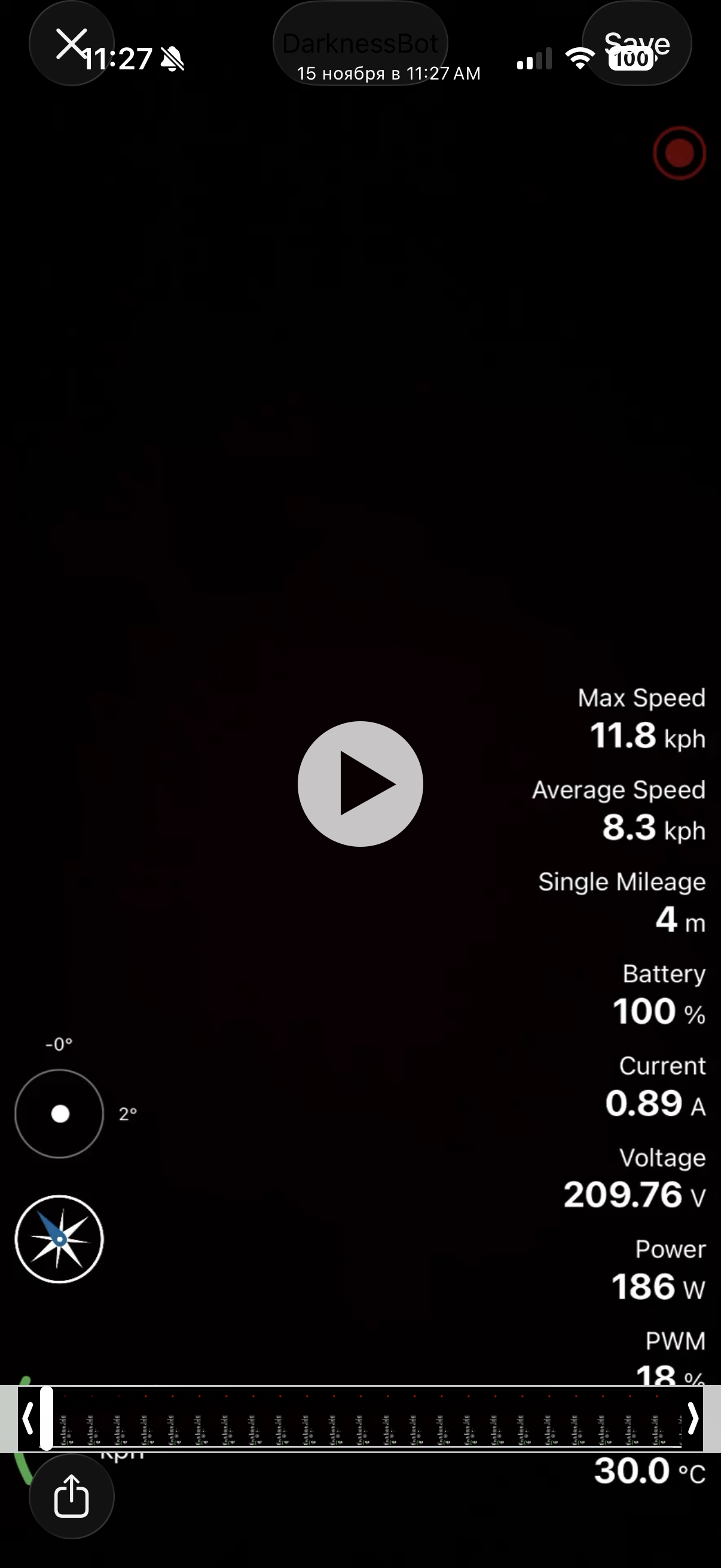Tap the Save button
This screenshot has height=1568, width=721.
click(x=637, y=44)
